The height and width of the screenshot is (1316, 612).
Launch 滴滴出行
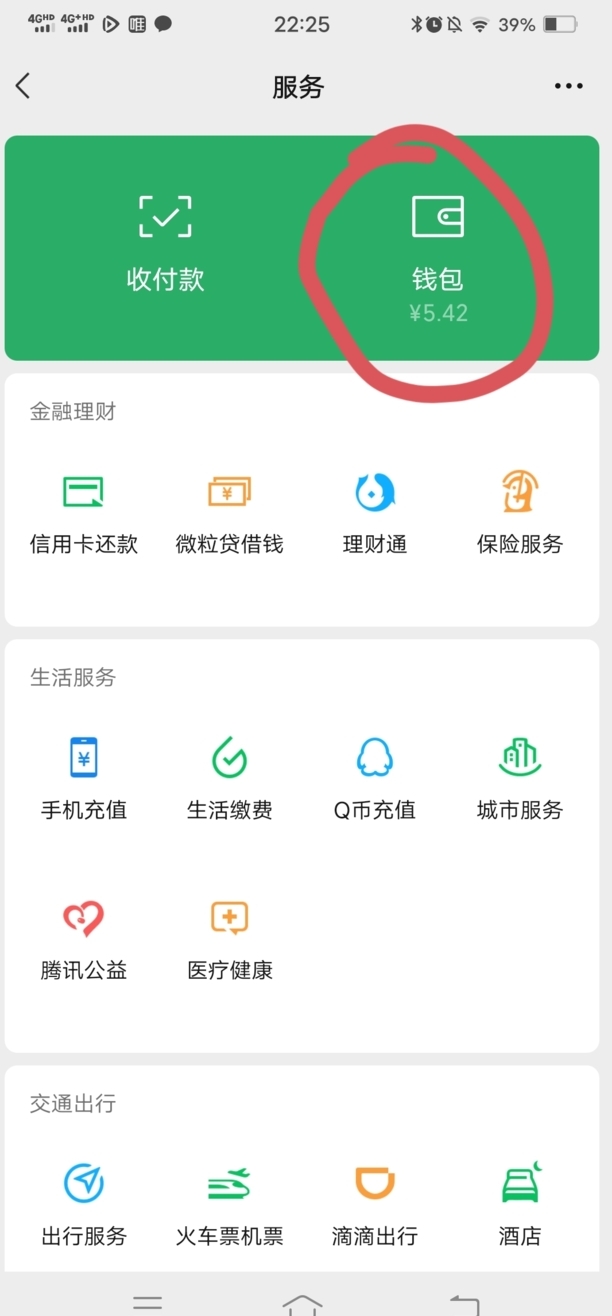tap(375, 1204)
